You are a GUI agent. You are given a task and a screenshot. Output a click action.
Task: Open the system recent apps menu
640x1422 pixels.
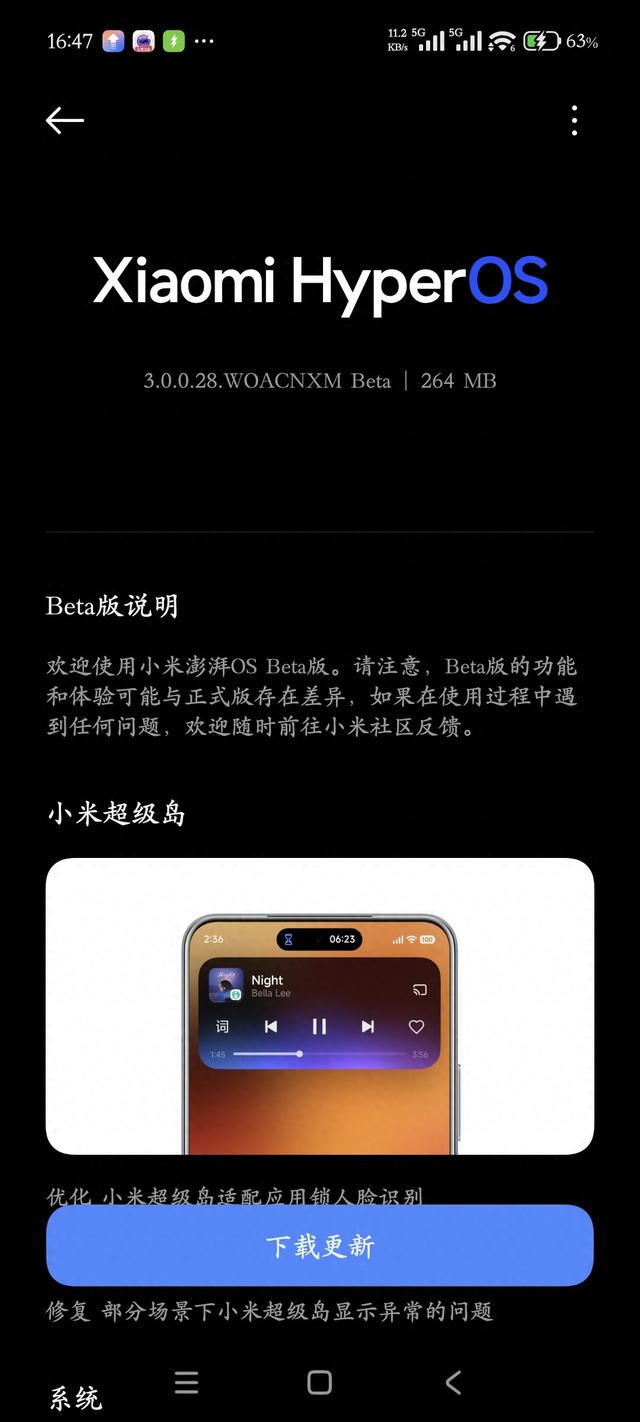pos(186,1382)
